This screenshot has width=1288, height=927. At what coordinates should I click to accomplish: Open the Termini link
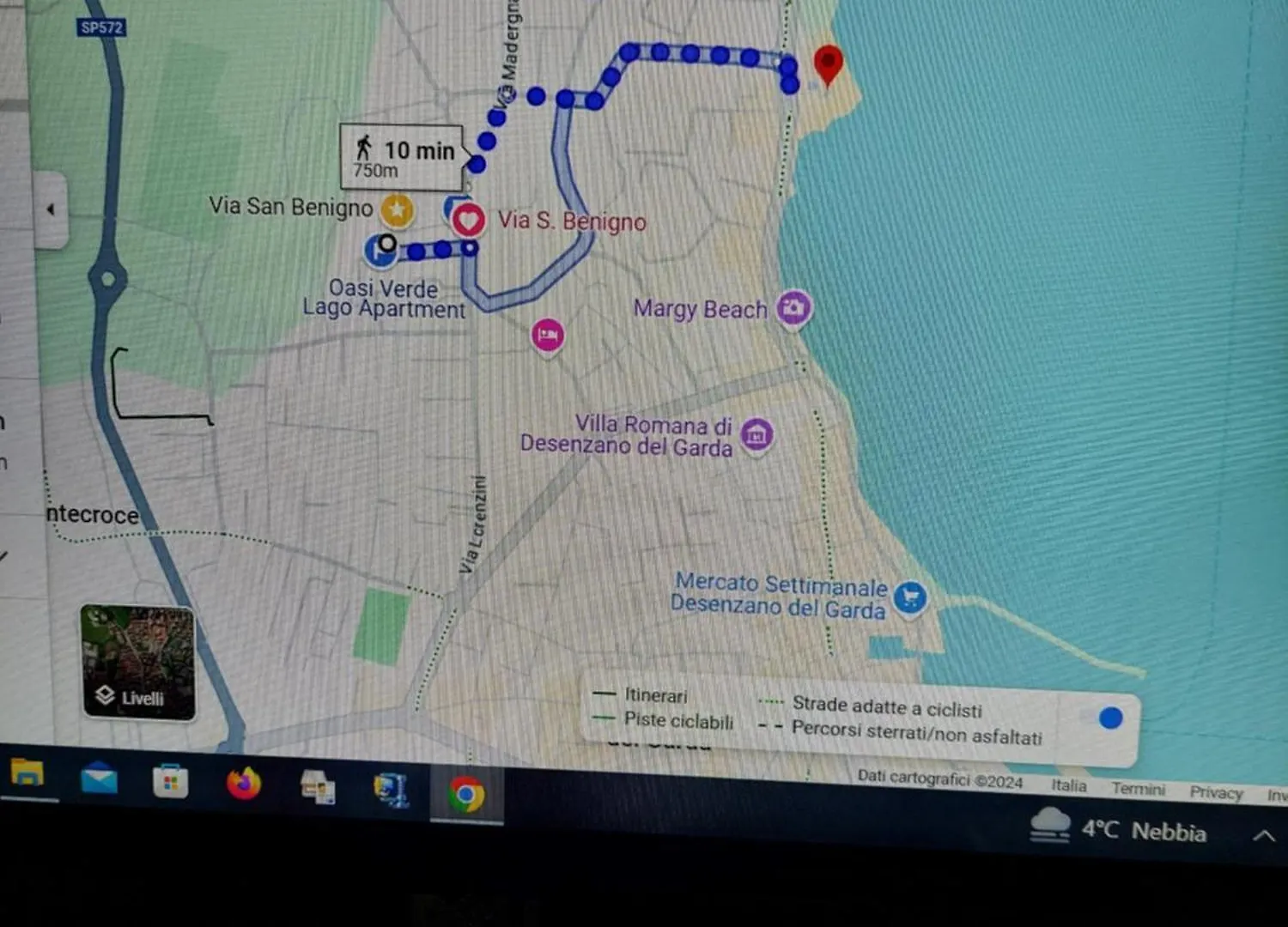pos(1138,788)
